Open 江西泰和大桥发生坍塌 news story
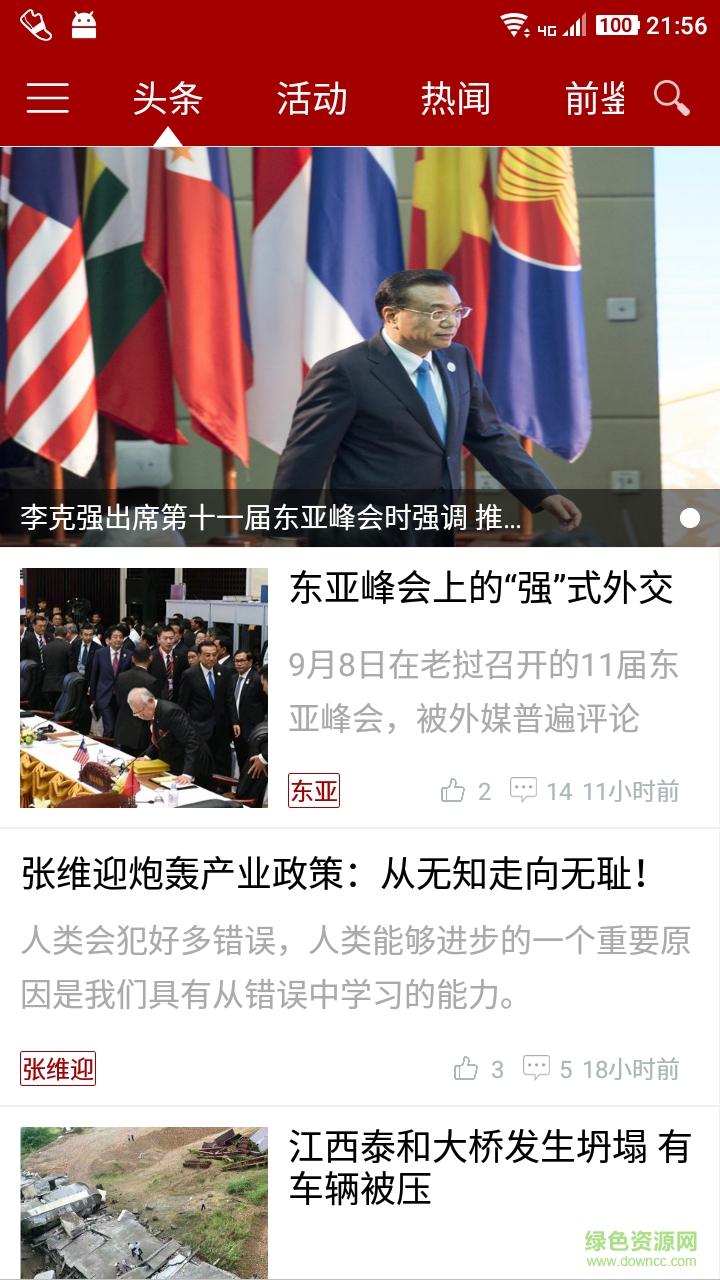The image size is (720, 1280). pyautogui.click(x=489, y=1167)
